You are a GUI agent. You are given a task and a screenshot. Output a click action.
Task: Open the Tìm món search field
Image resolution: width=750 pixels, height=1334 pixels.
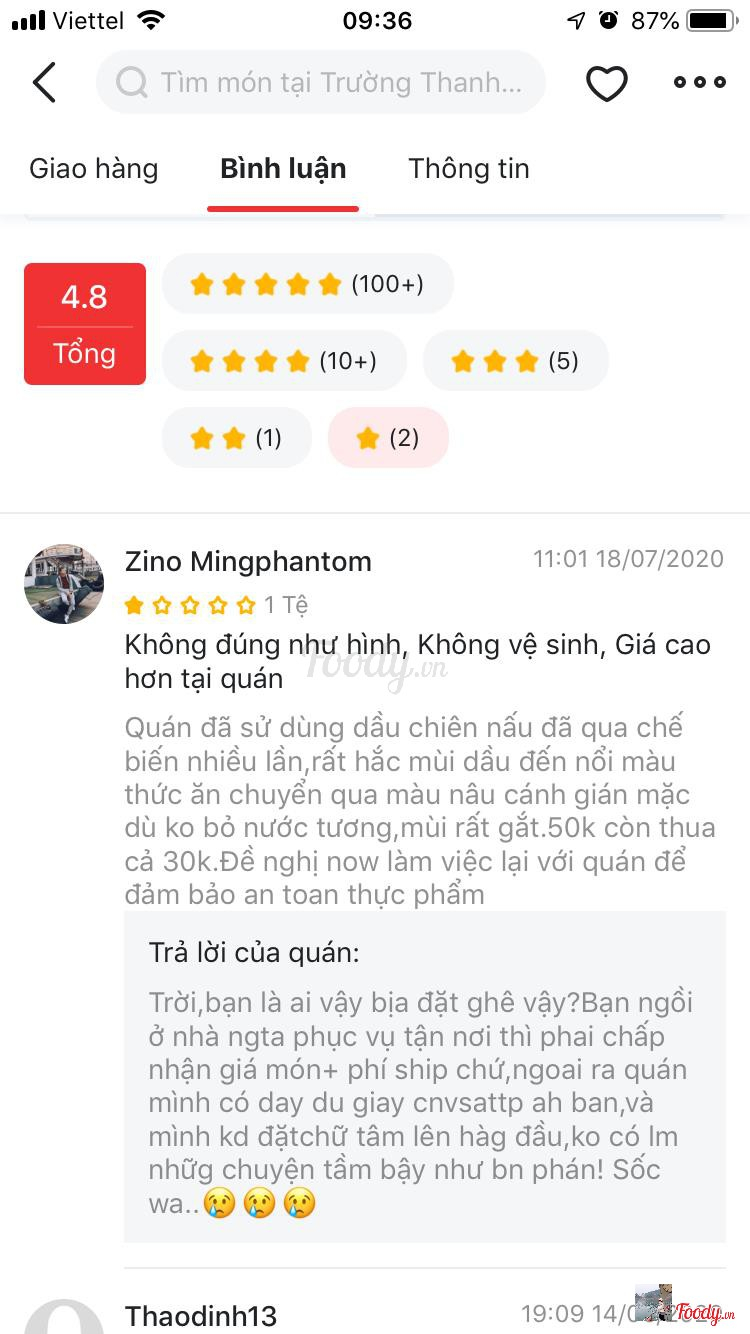(x=320, y=82)
